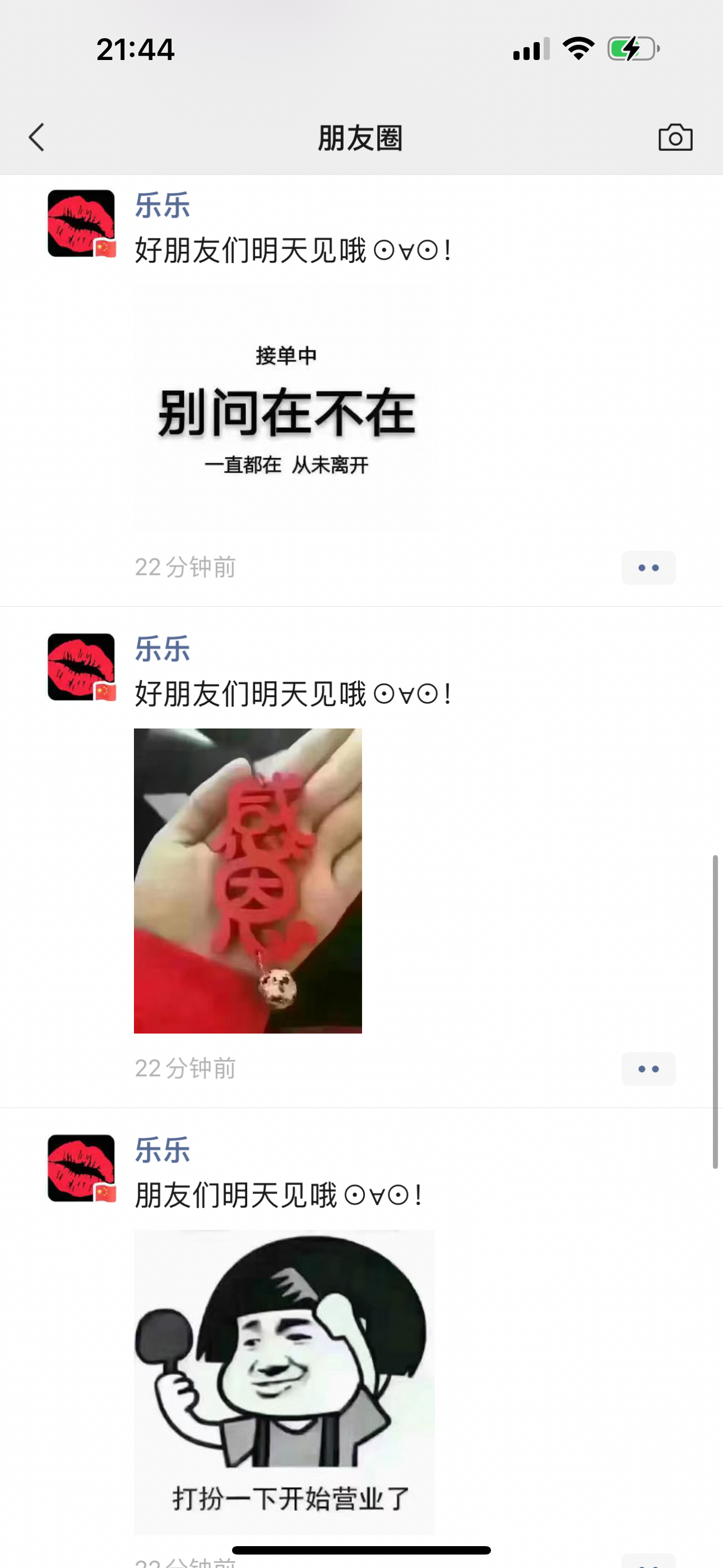
Task: Open the like/comment menu under pendant post
Action: (x=647, y=1068)
